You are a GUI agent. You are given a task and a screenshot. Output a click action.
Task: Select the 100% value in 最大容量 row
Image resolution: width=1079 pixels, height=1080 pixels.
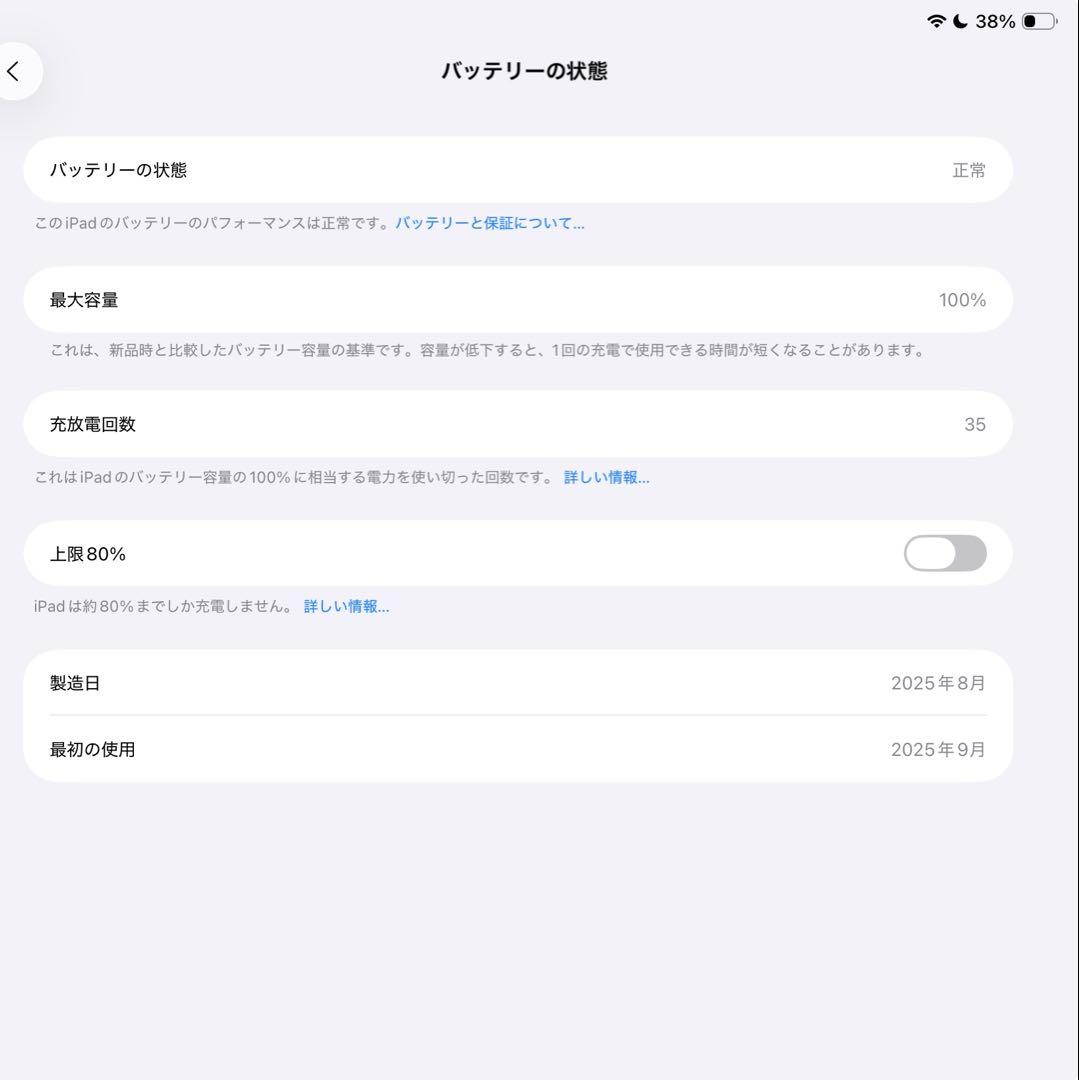pyautogui.click(x=962, y=299)
